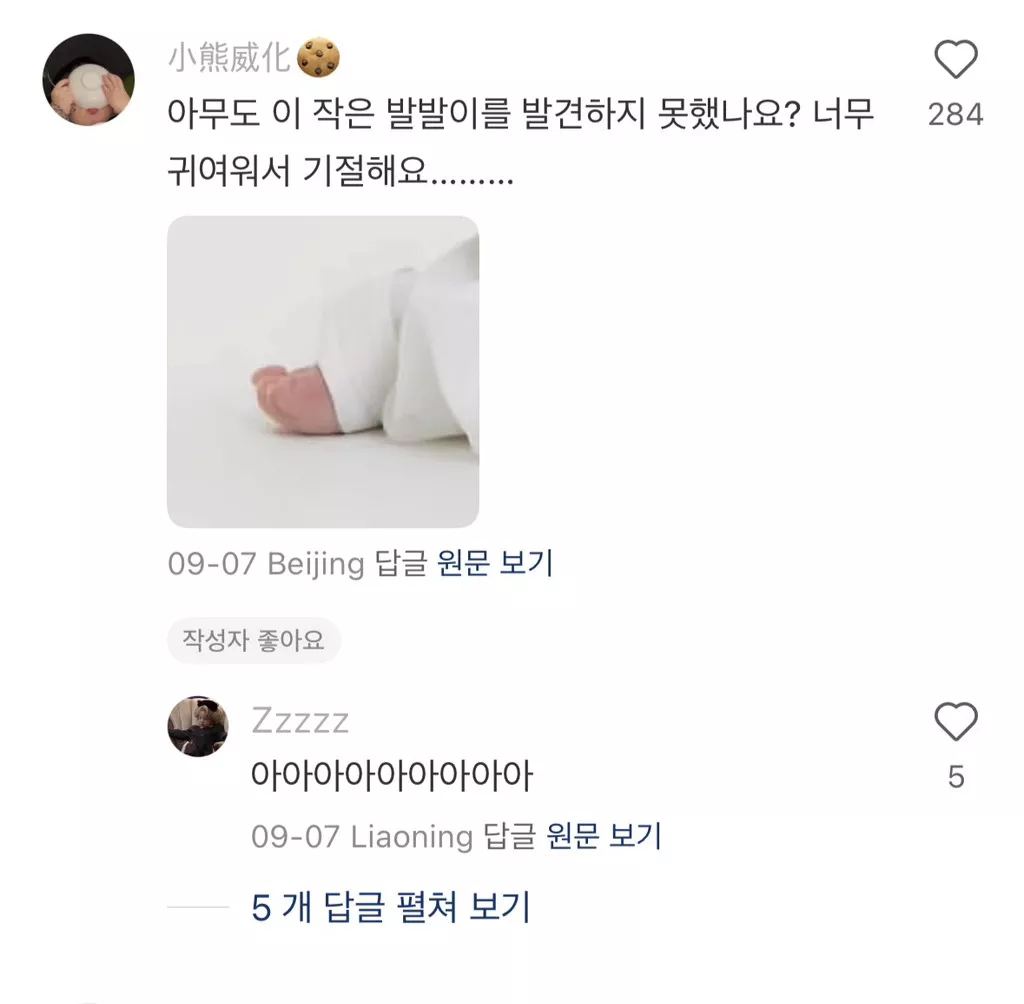Tap 원문 보기 under the Beijing comment
The height and width of the screenshot is (1004, 1024).
[495, 564]
